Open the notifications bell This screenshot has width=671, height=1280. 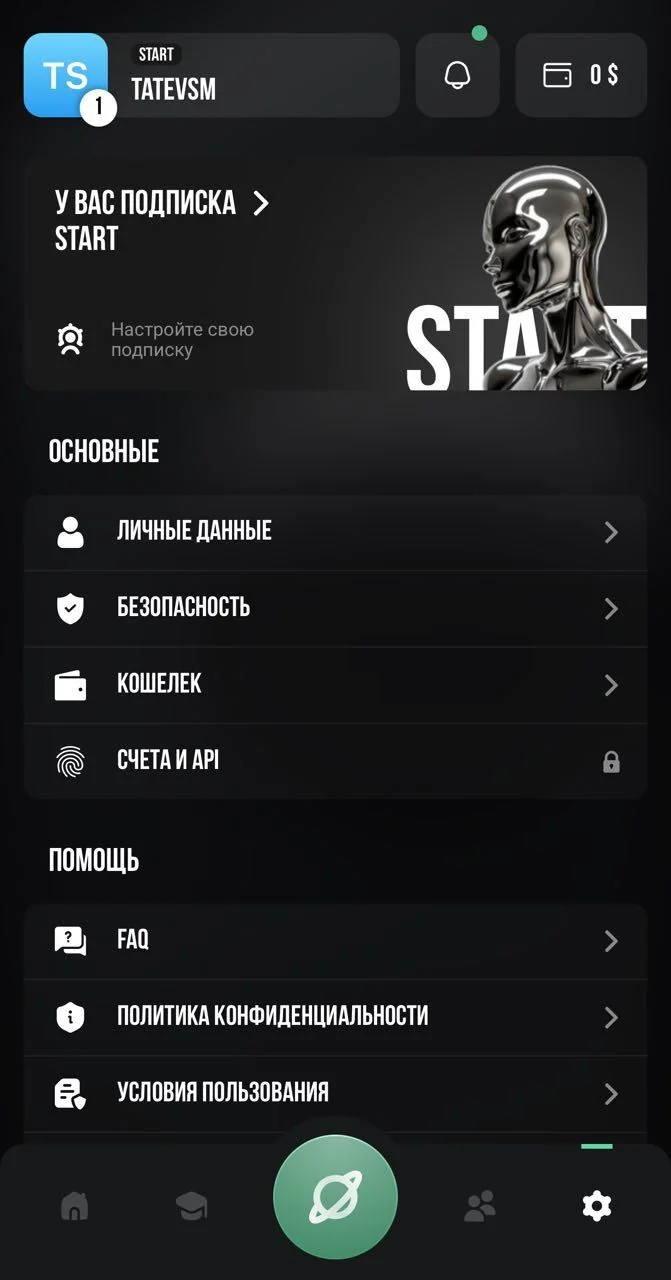(x=457, y=75)
